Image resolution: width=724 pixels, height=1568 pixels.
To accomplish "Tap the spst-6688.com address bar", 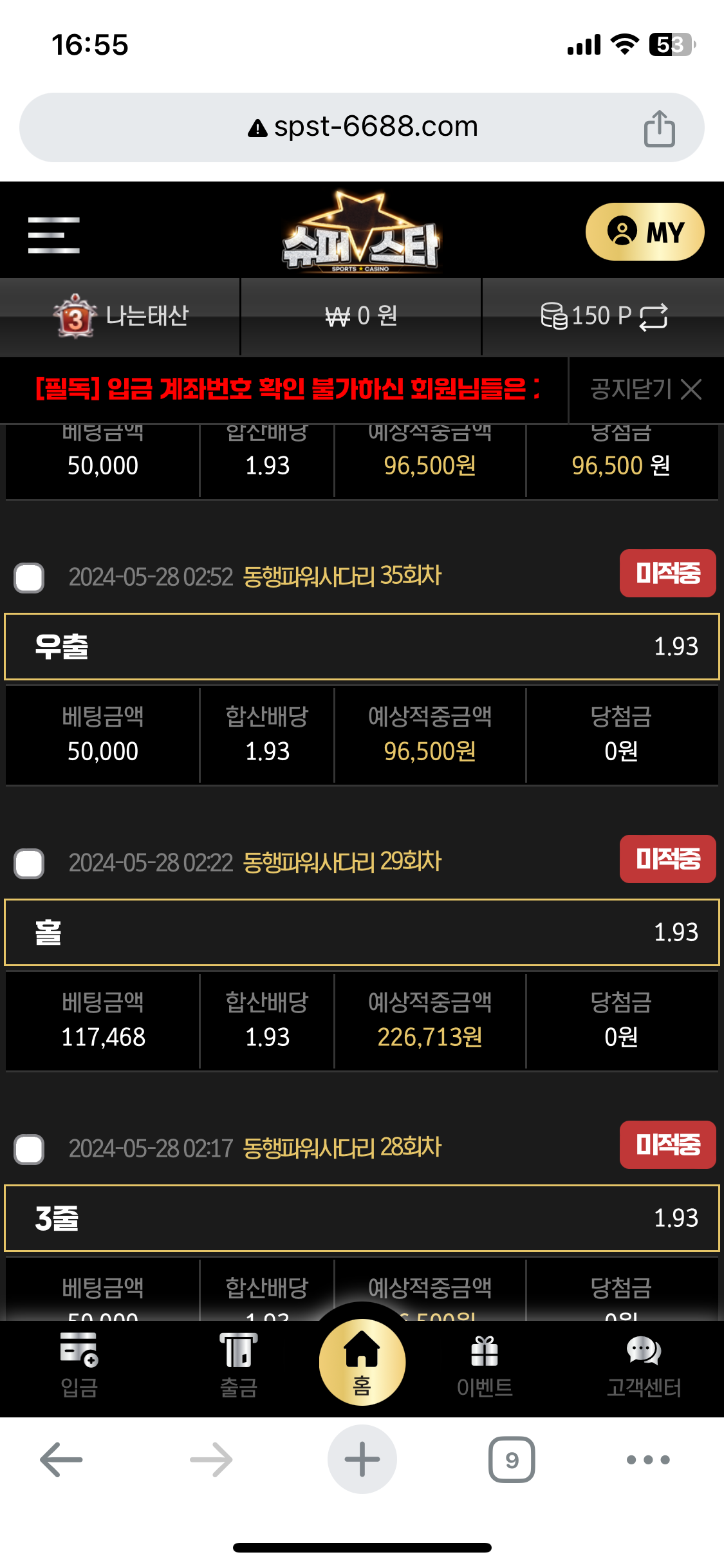I will coord(362,127).
